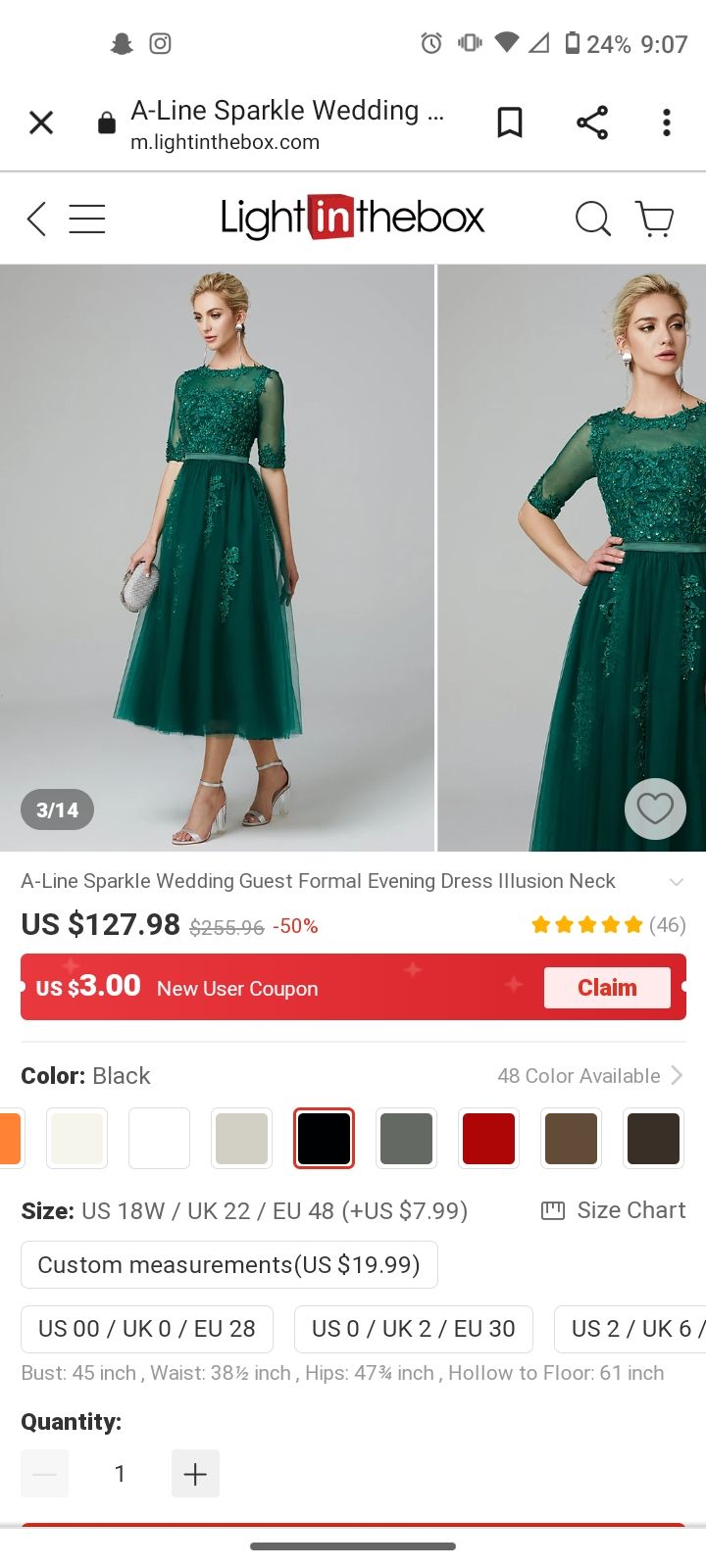
Task: Close the browser tab with the X
Action: click(41, 122)
